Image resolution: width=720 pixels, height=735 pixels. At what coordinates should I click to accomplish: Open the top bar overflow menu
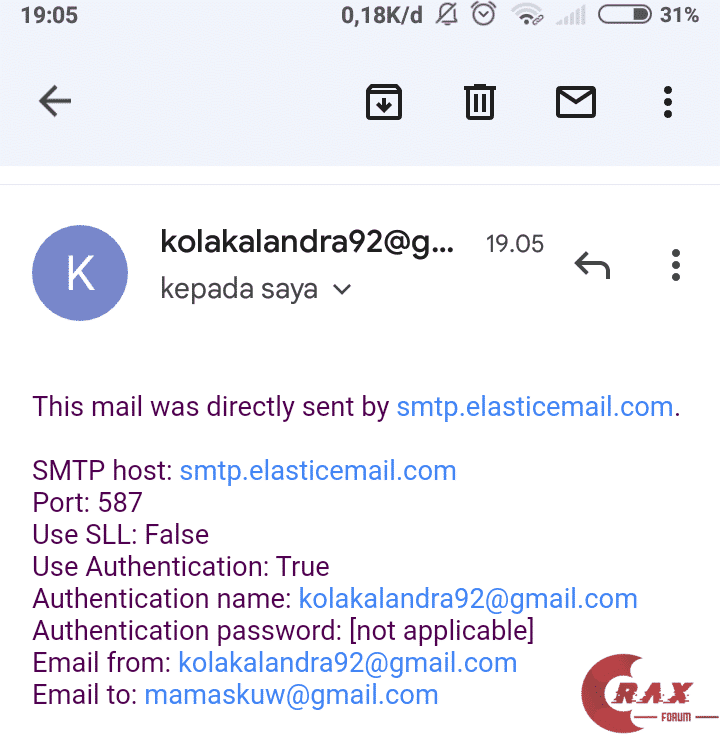point(668,101)
